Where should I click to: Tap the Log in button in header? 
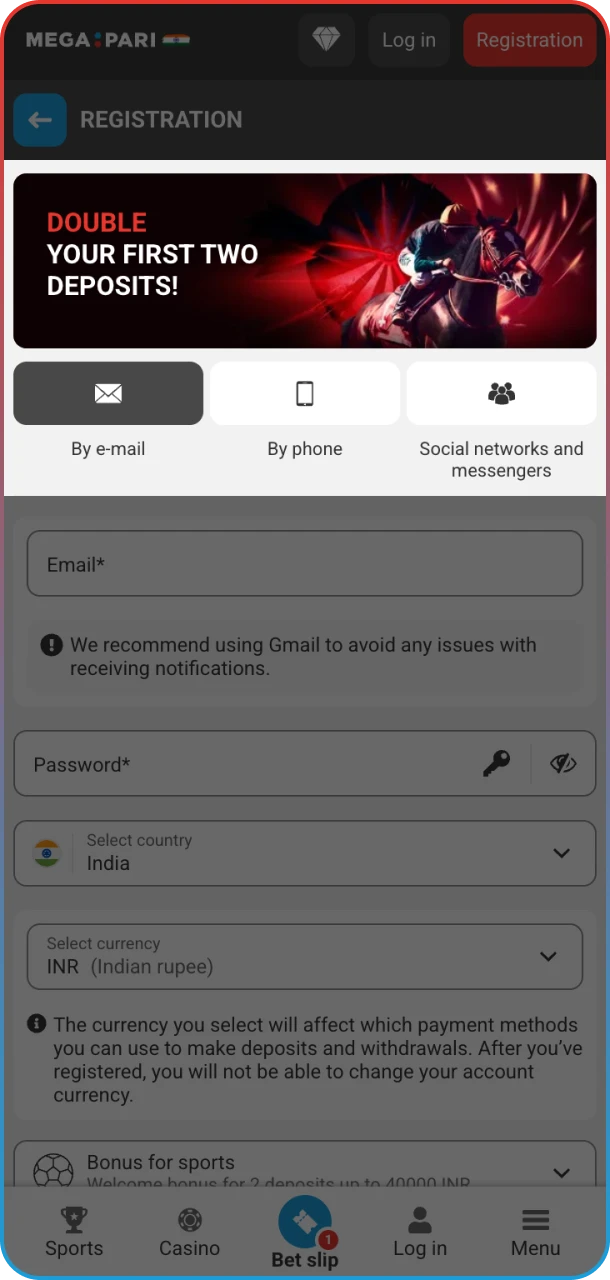[x=409, y=40]
